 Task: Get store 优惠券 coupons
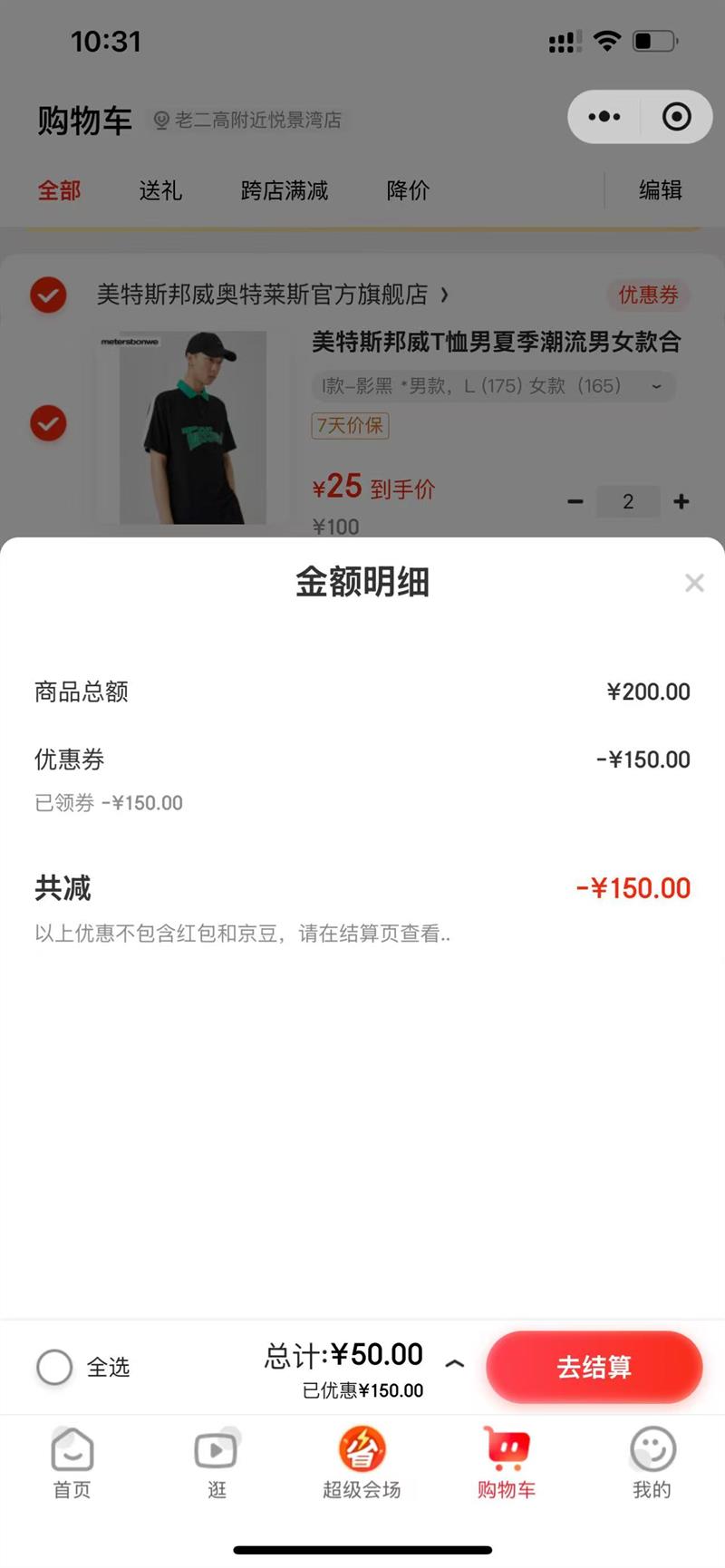648,295
